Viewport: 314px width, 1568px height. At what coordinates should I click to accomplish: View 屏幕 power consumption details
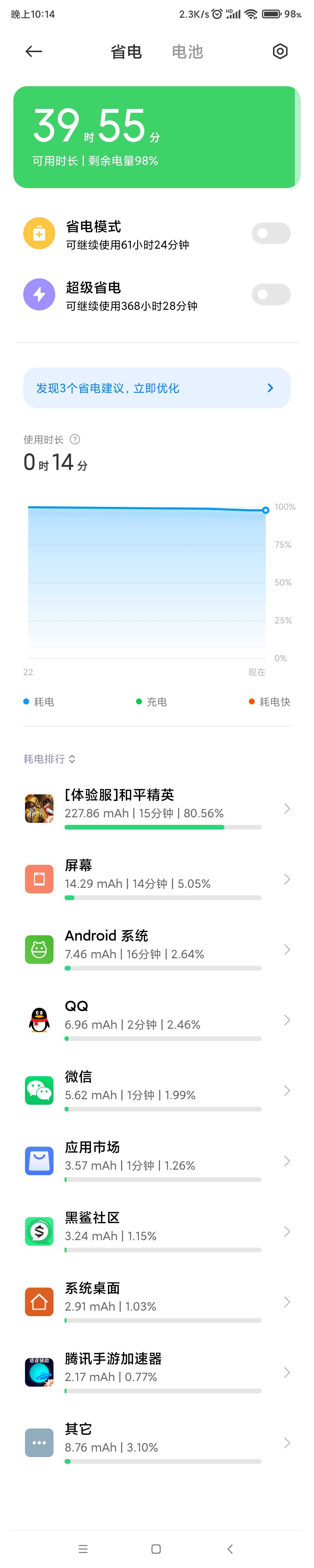coord(157,879)
